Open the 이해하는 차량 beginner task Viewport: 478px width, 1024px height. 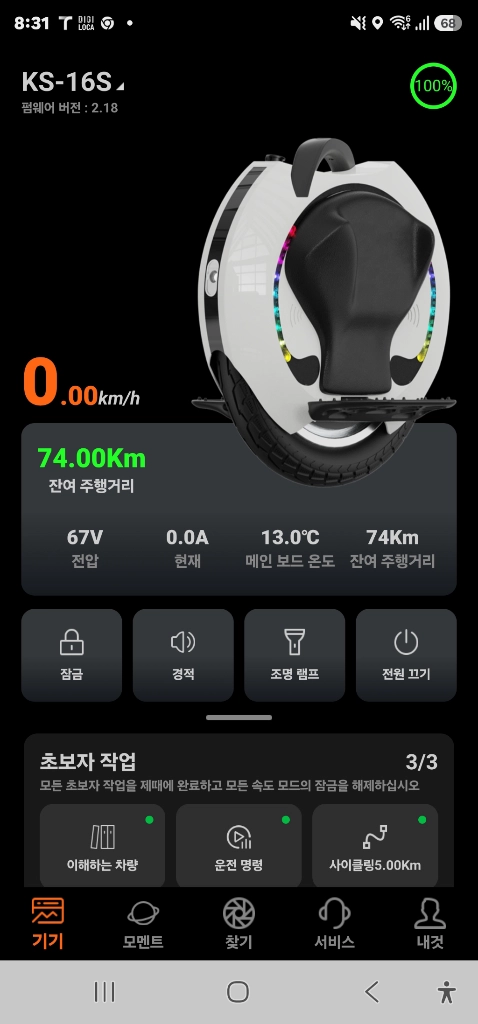pos(103,845)
